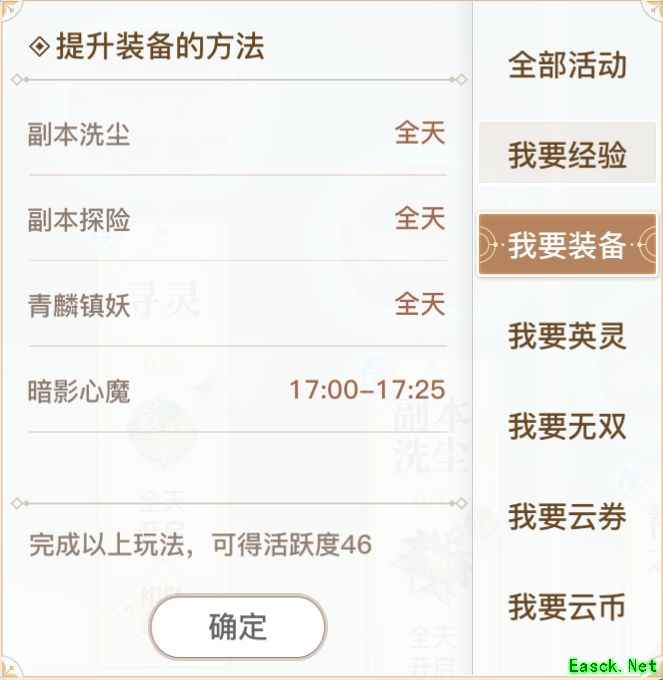This screenshot has height=680, width=663.
Task: Switch to 全部活动 tab
Action: pyautogui.click(x=567, y=66)
